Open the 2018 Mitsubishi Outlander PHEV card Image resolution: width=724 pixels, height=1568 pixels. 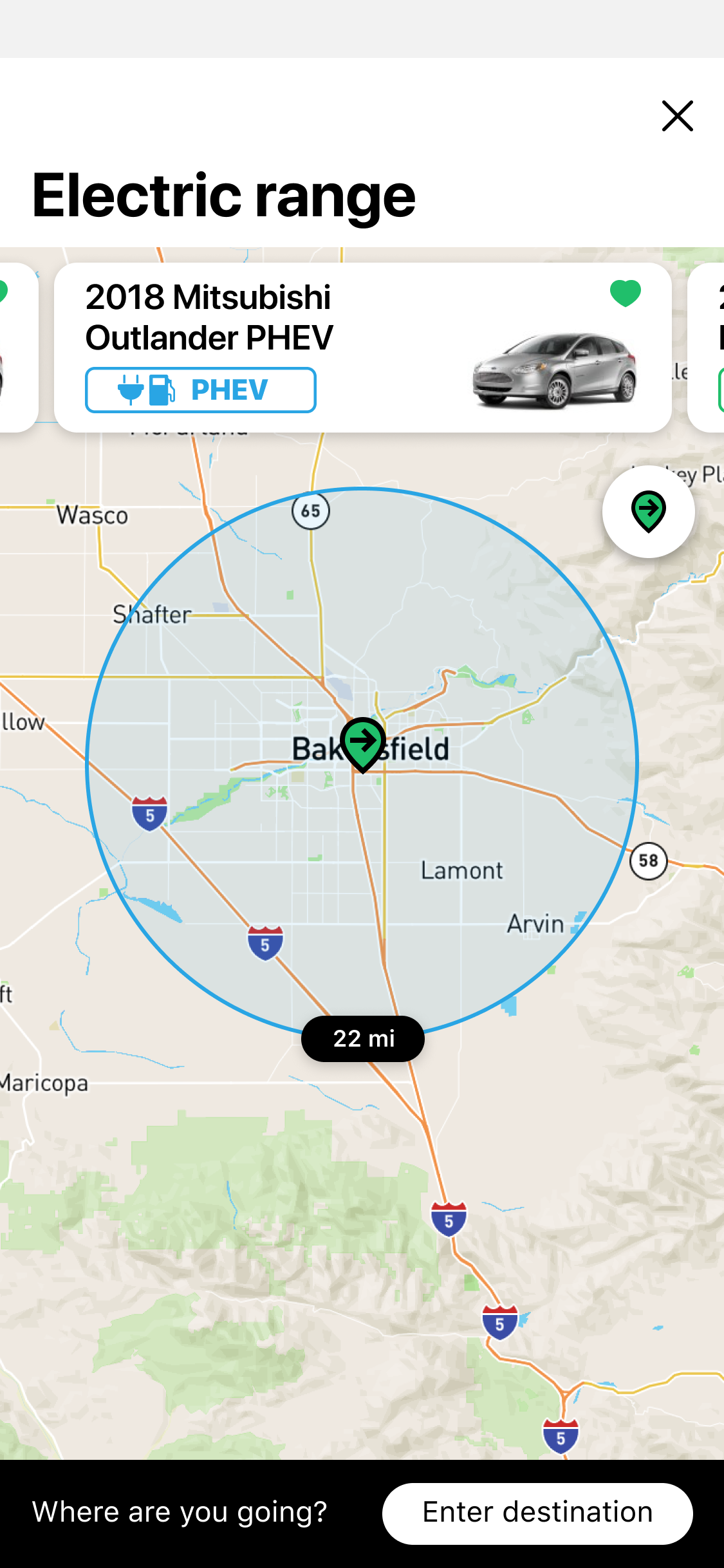363,348
